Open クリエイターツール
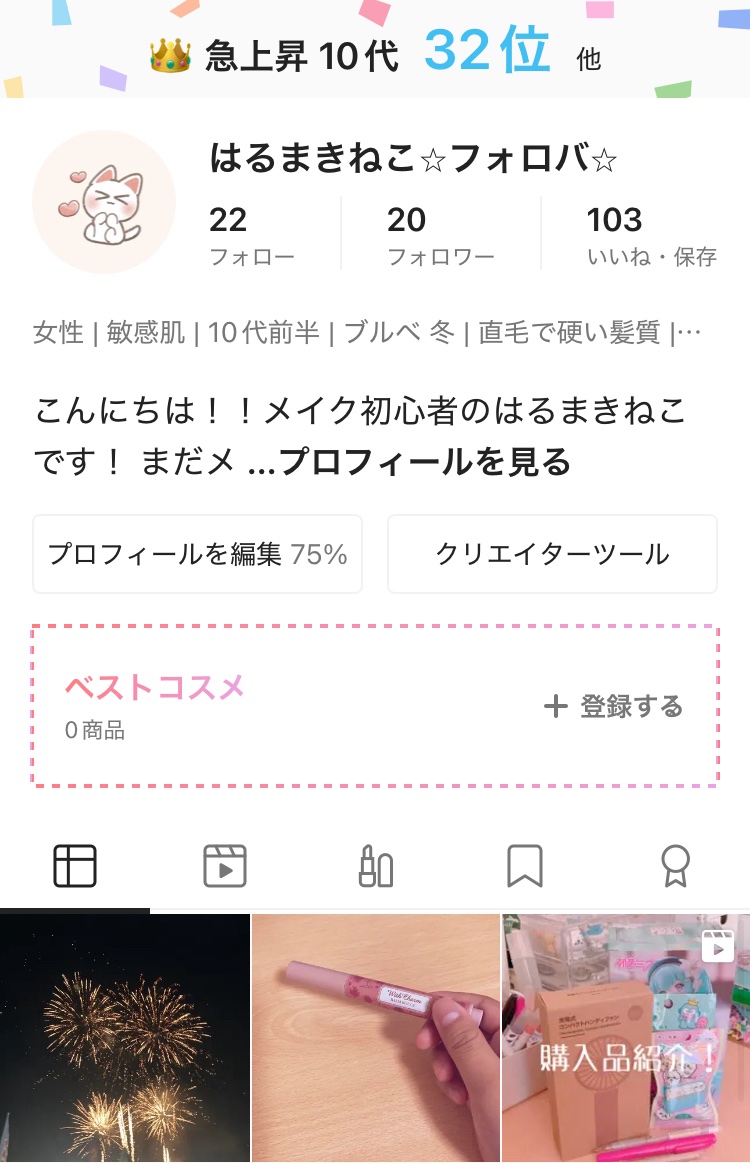The image size is (750, 1163). (x=552, y=553)
